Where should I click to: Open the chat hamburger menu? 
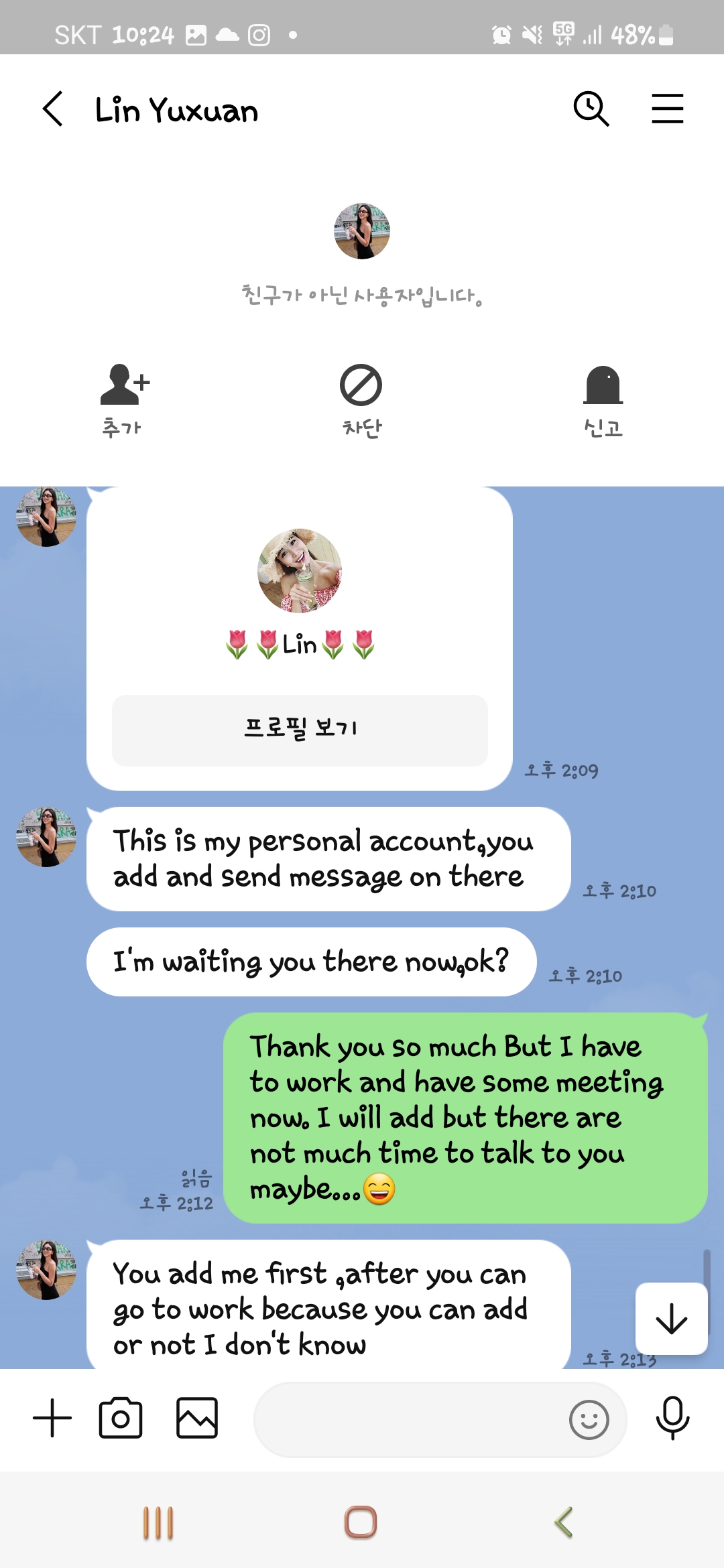[x=667, y=109]
